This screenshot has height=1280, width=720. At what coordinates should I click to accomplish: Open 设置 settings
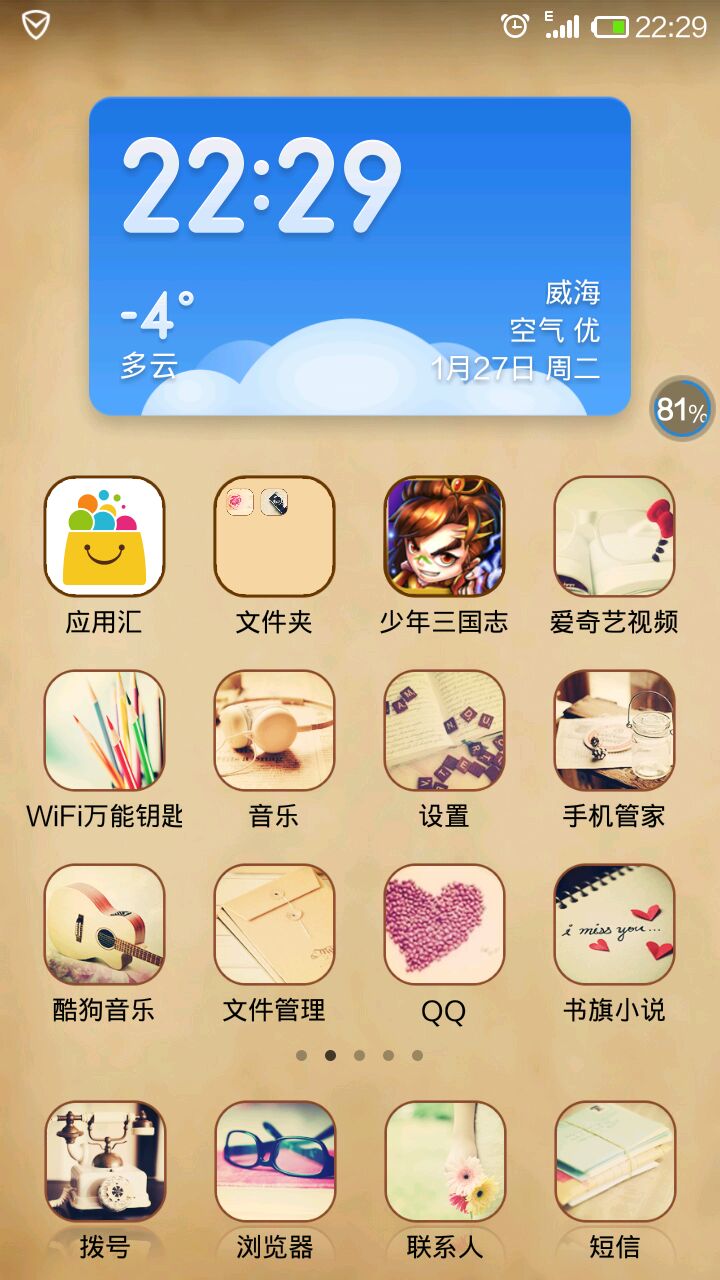pyautogui.click(x=444, y=730)
